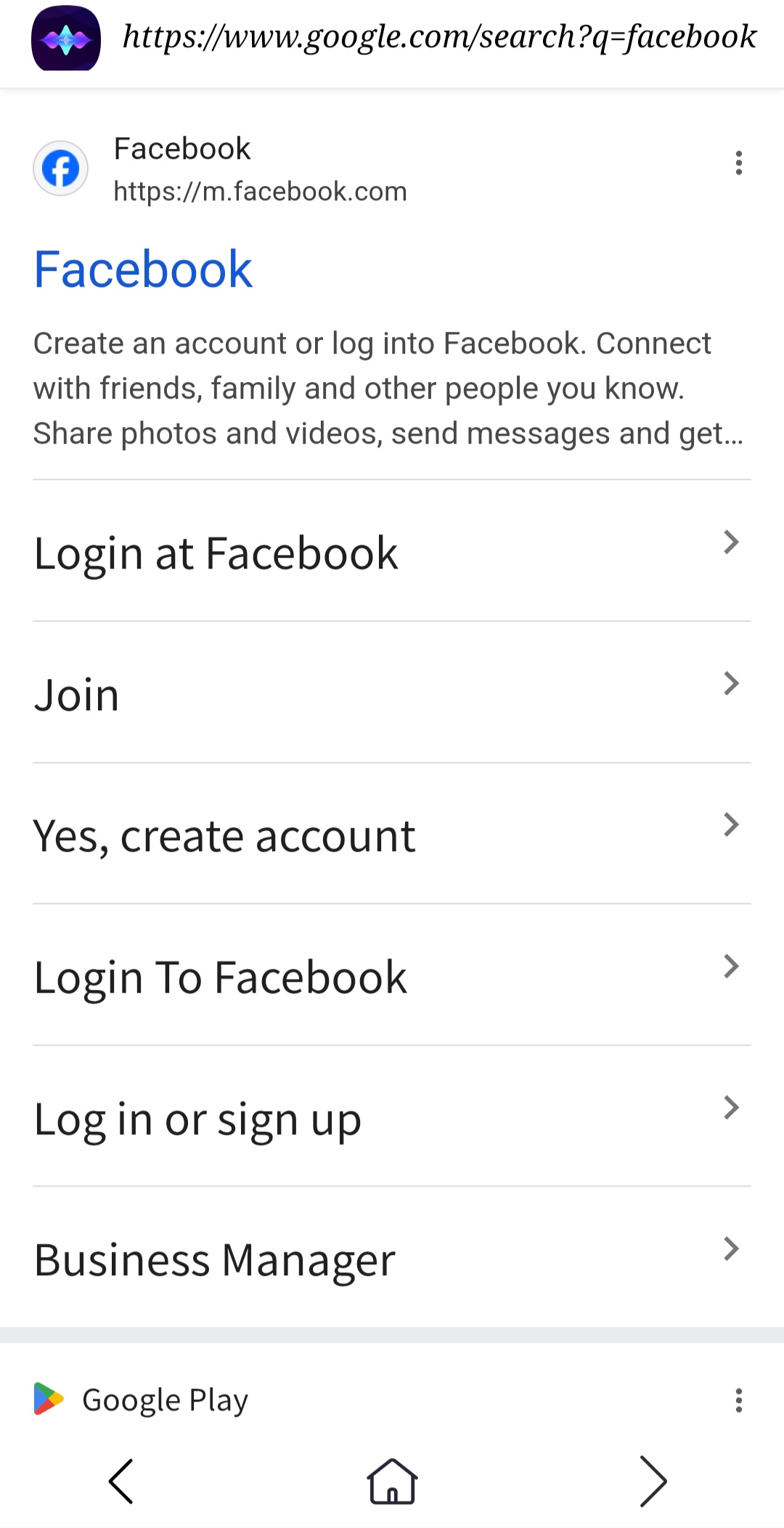The height and width of the screenshot is (1528, 784).
Task: Open the Login at Facebook sitelink
Action: 216,553
